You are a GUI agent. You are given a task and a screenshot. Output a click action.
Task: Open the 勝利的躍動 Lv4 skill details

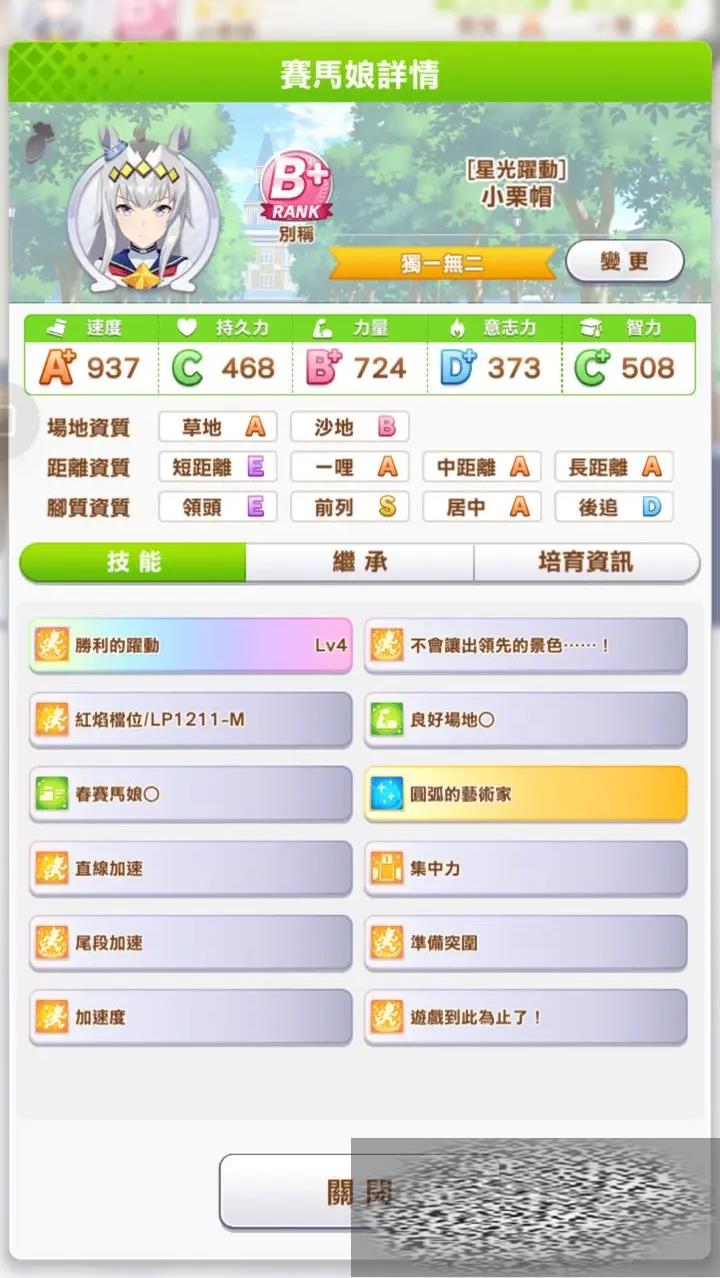click(x=191, y=646)
